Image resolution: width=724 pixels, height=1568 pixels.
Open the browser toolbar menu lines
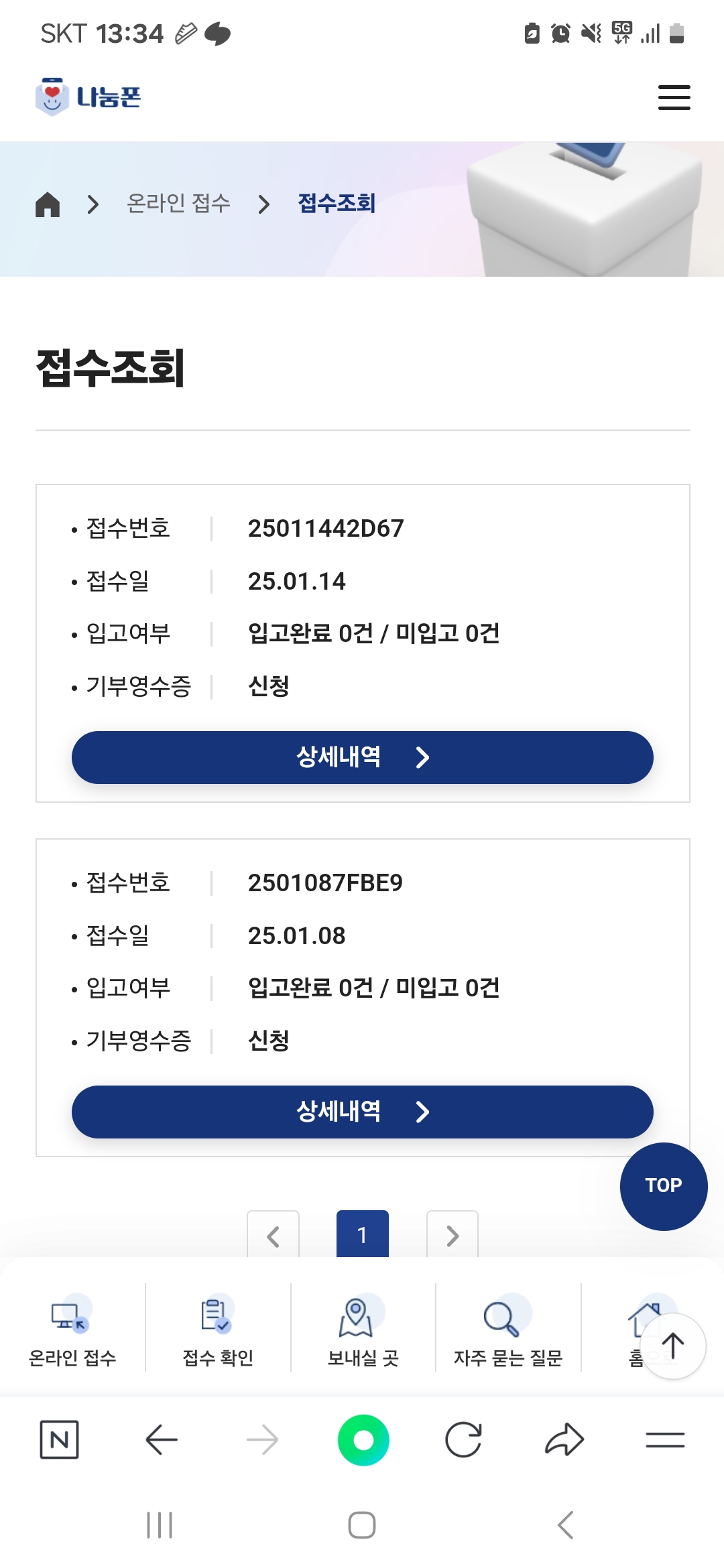pyautogui.click(x=665, y=1439)
